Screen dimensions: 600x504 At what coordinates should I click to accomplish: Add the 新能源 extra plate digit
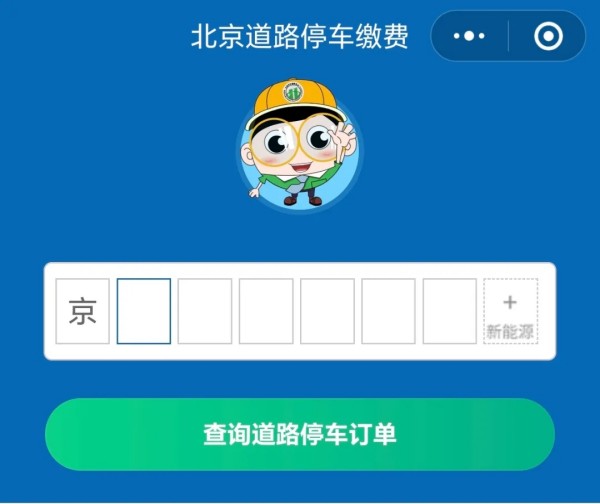pyautogui.click(x=510, y=311)
